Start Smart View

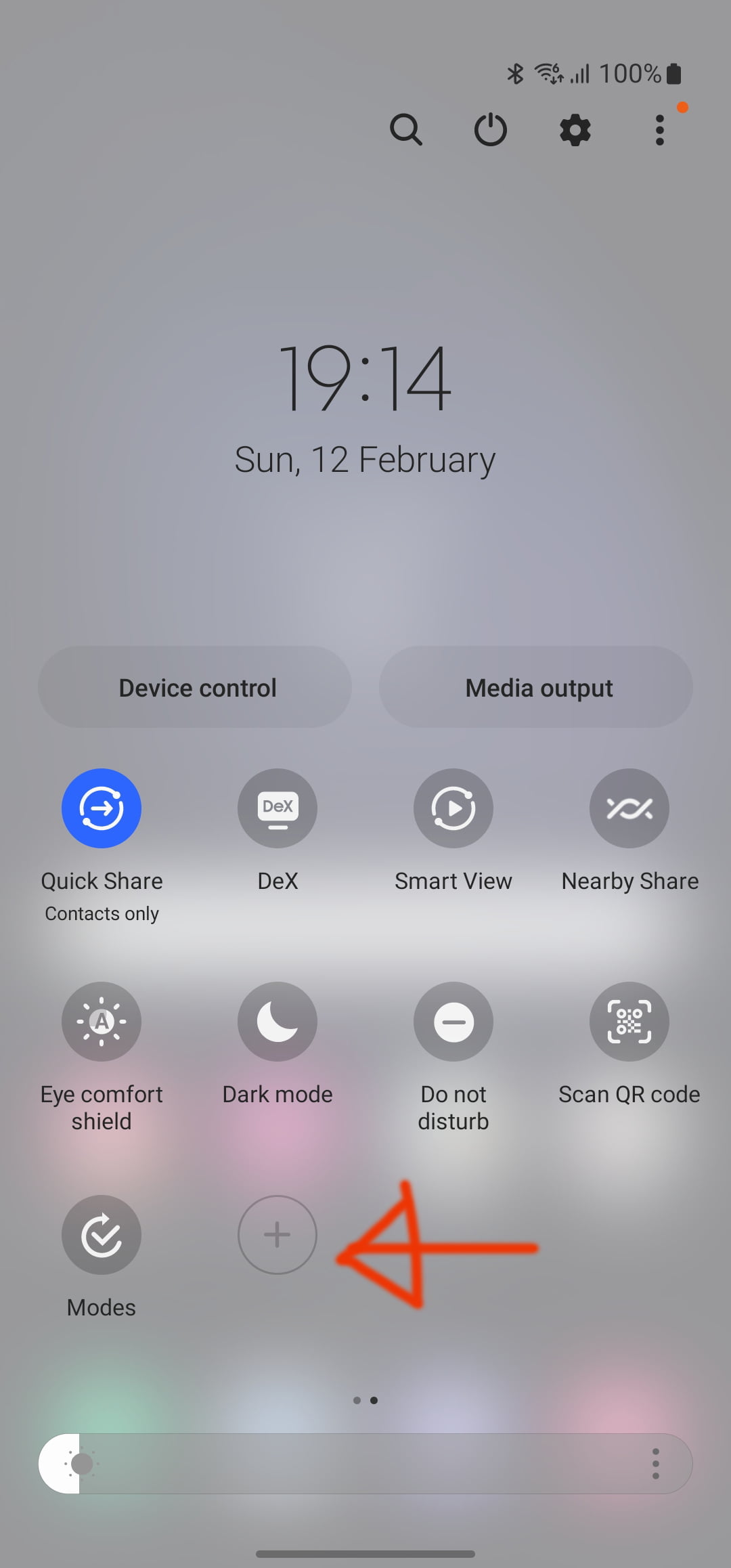click(x=453, y=808)
